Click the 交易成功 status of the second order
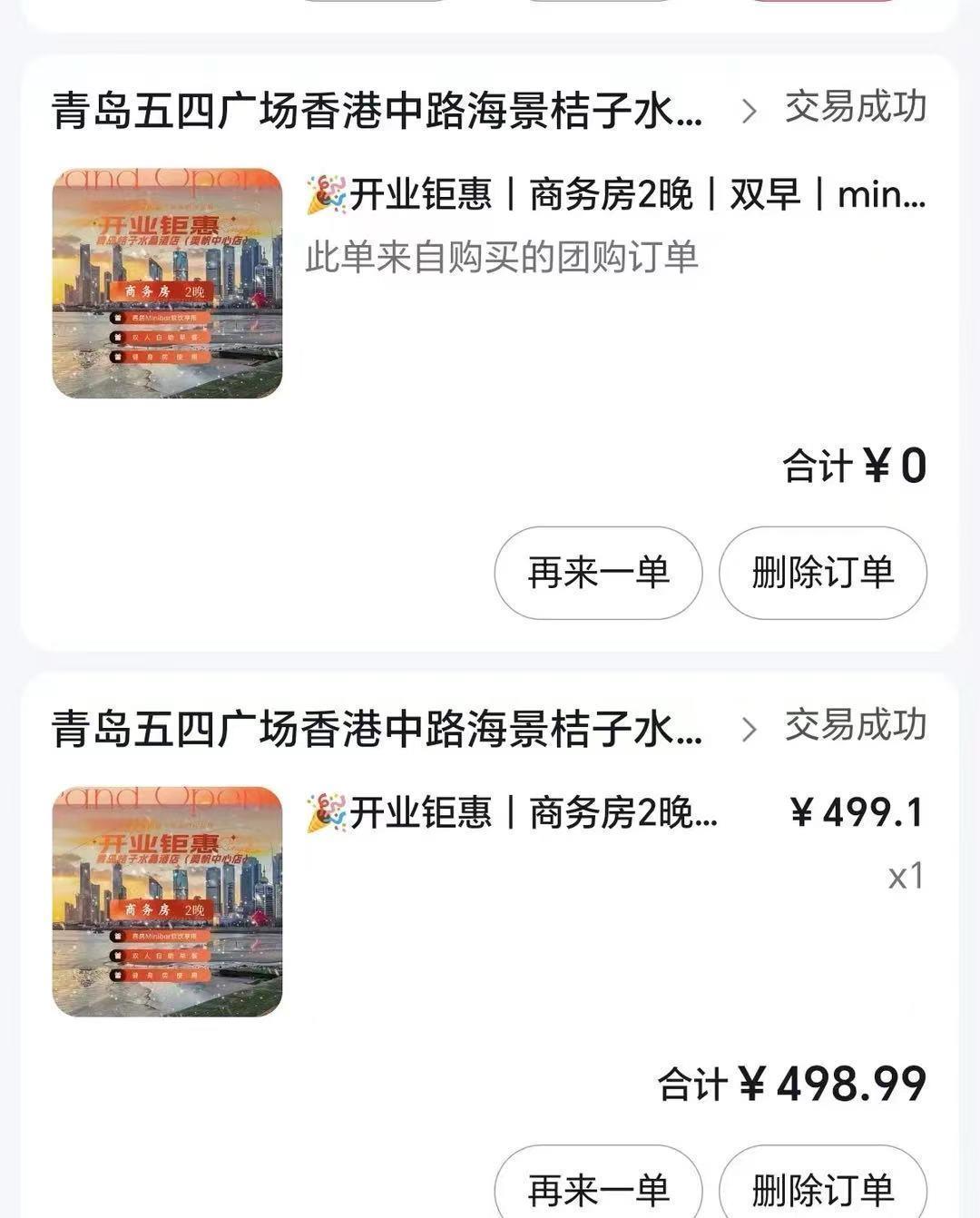Image resolution: width=980 pixels, height=1218 pixels. [851, 724]
